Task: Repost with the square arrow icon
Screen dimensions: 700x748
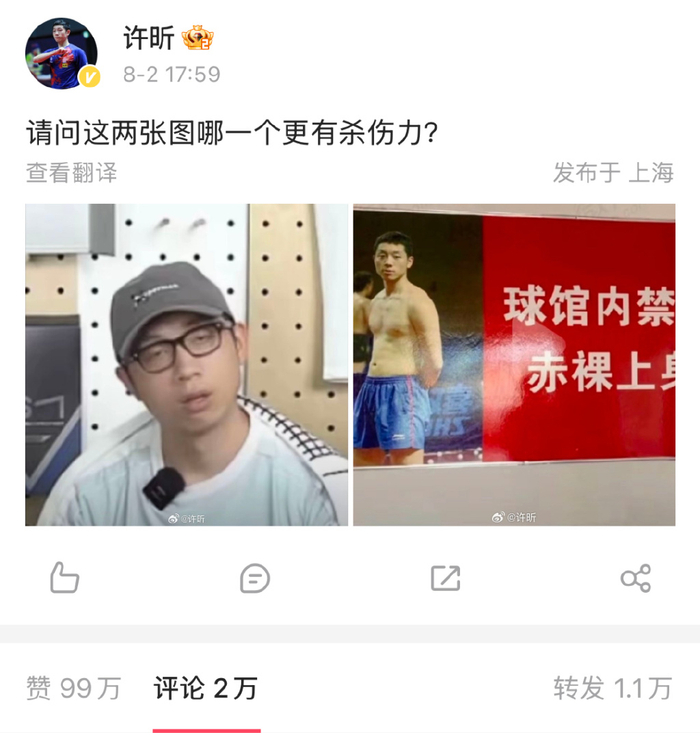Action: coord(445,577)
